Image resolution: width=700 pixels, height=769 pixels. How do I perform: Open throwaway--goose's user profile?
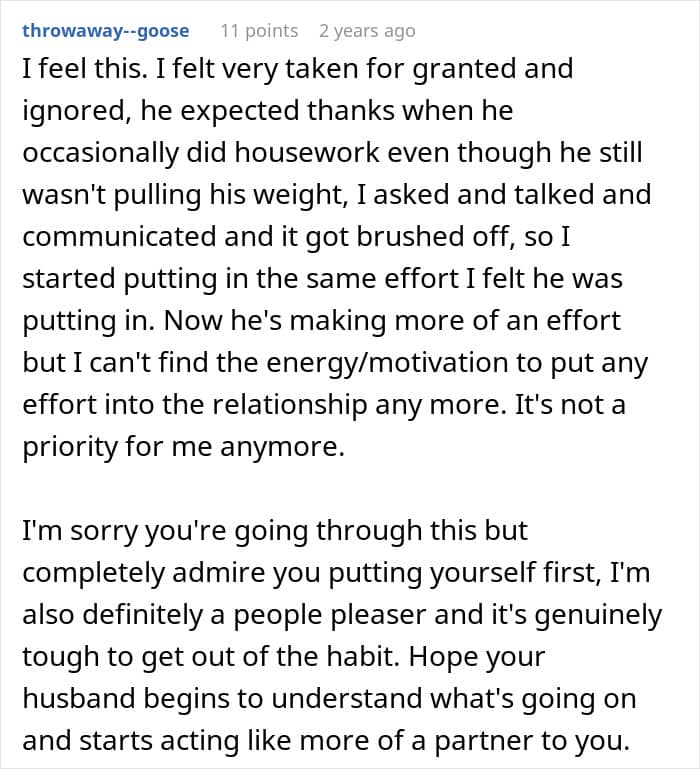[105, 31]
